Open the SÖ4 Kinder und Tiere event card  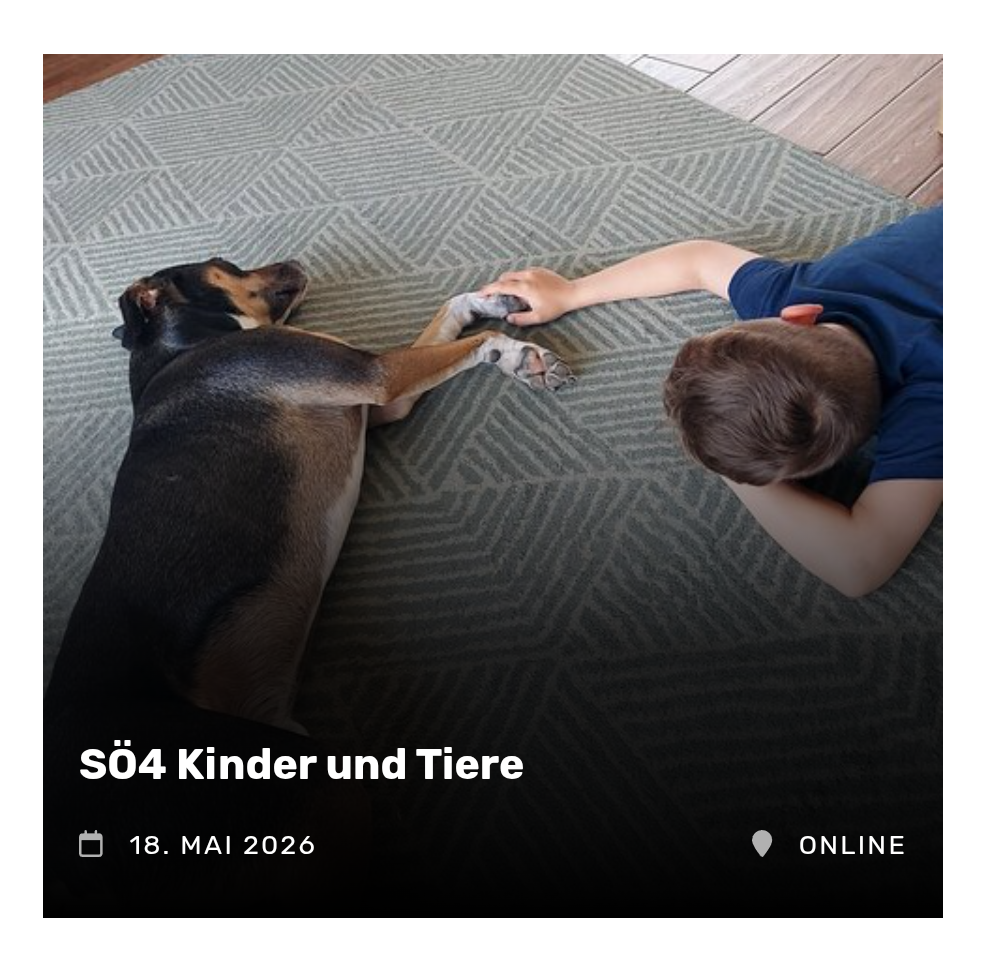click(x=301, y=765)
